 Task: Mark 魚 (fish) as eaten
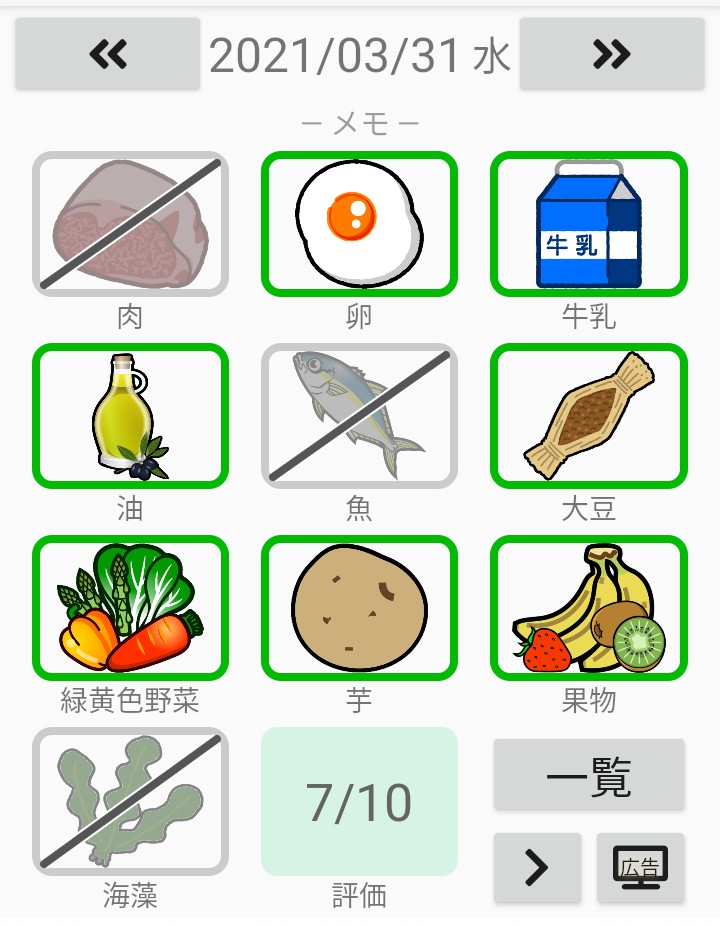(x=359, y=416)
